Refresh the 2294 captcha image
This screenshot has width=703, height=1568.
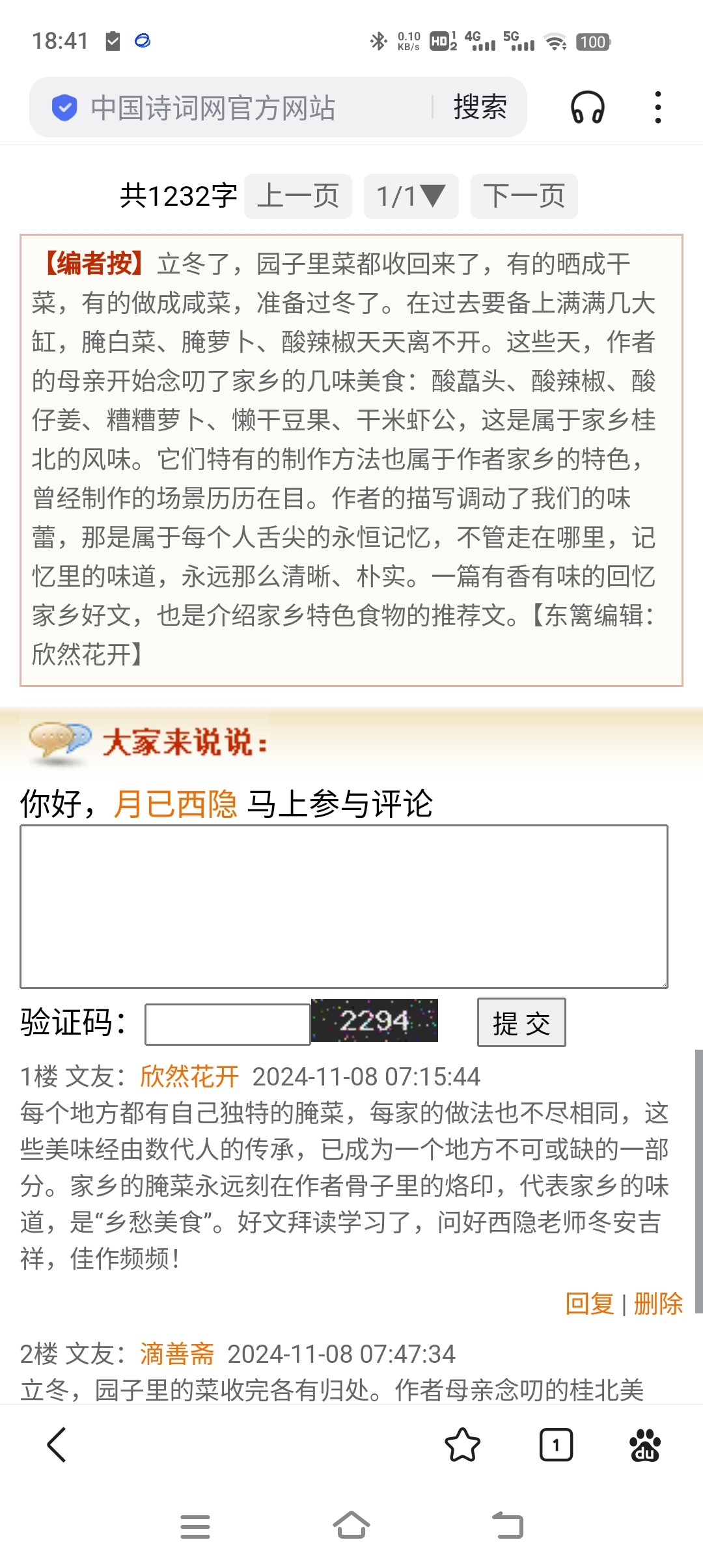pos(375,1020)
